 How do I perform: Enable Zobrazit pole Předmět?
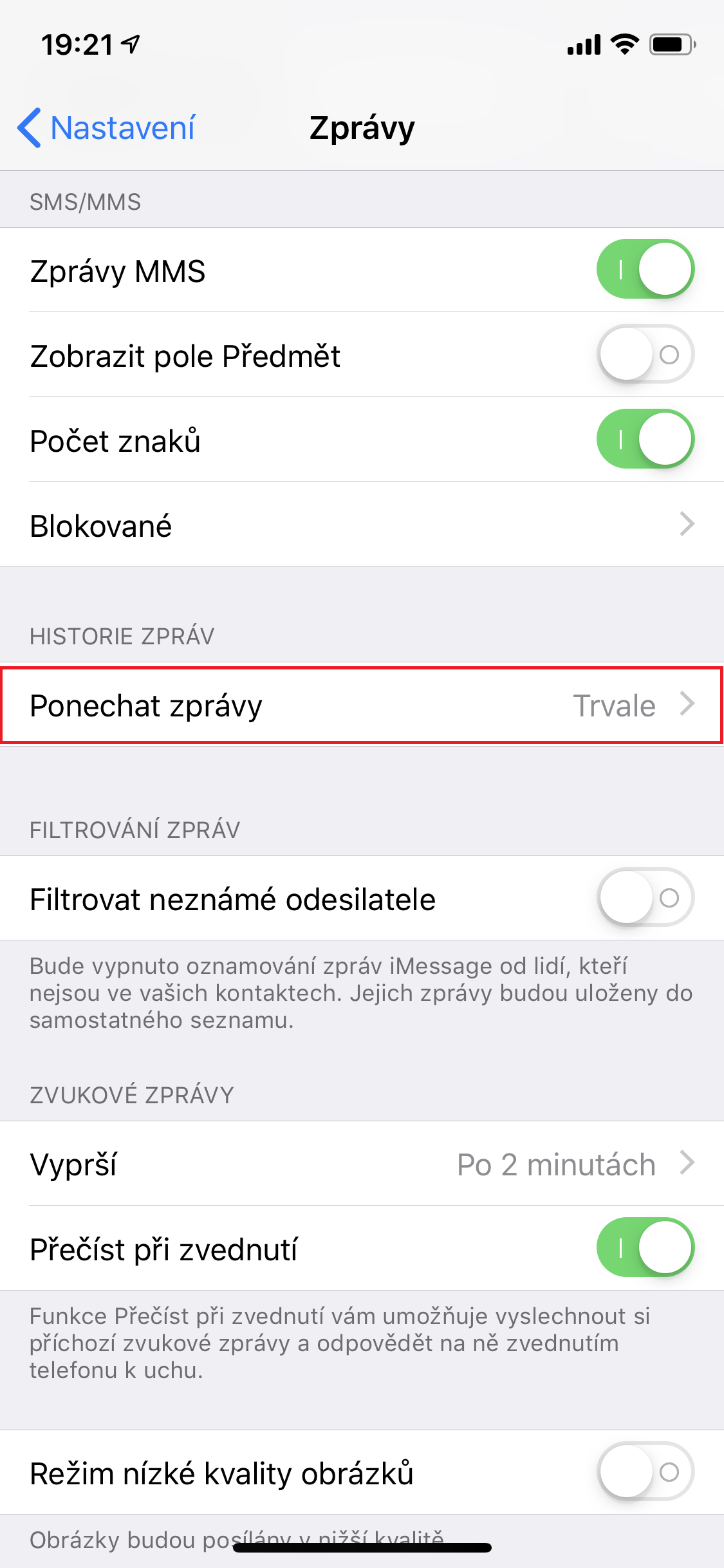pos(645,354)
